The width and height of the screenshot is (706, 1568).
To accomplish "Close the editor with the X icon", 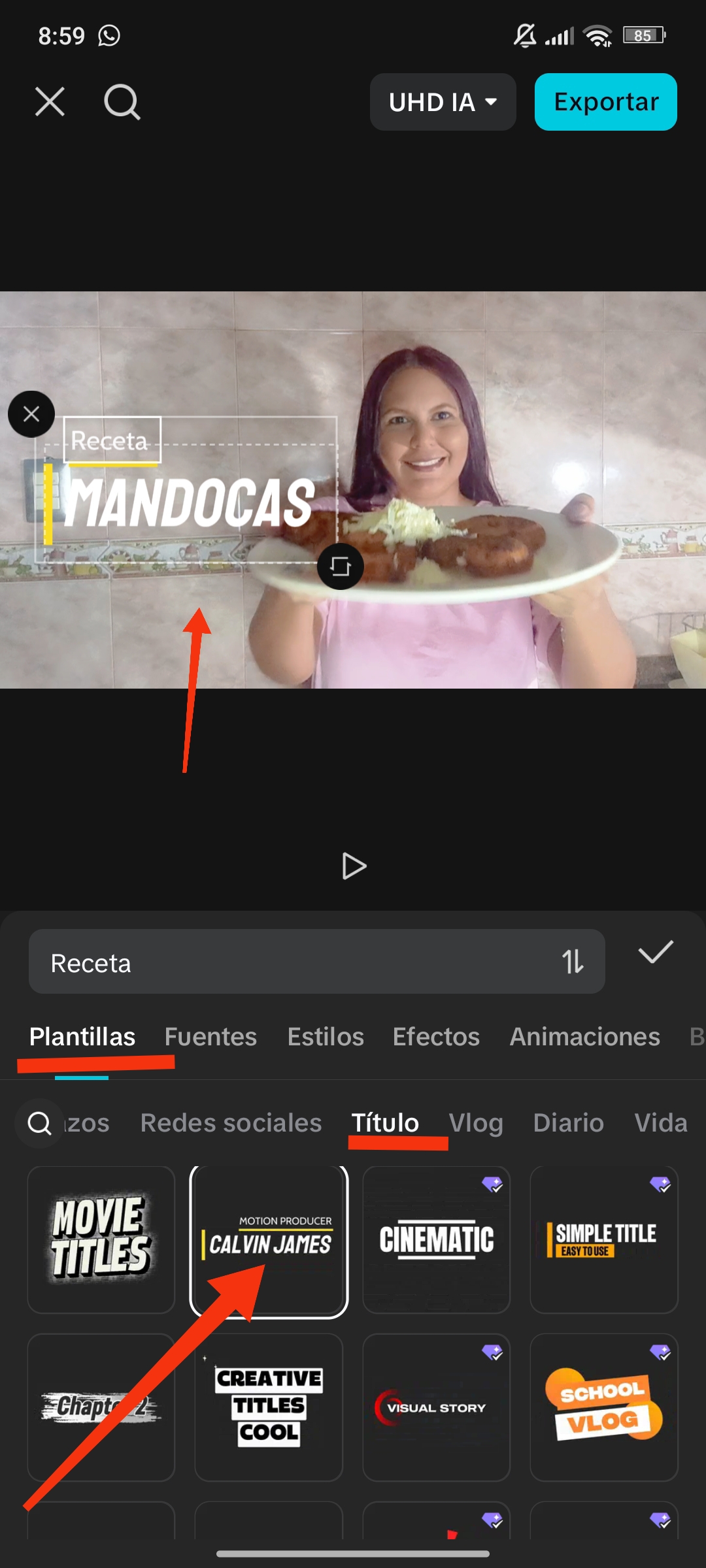I will [x=50, y=102].
